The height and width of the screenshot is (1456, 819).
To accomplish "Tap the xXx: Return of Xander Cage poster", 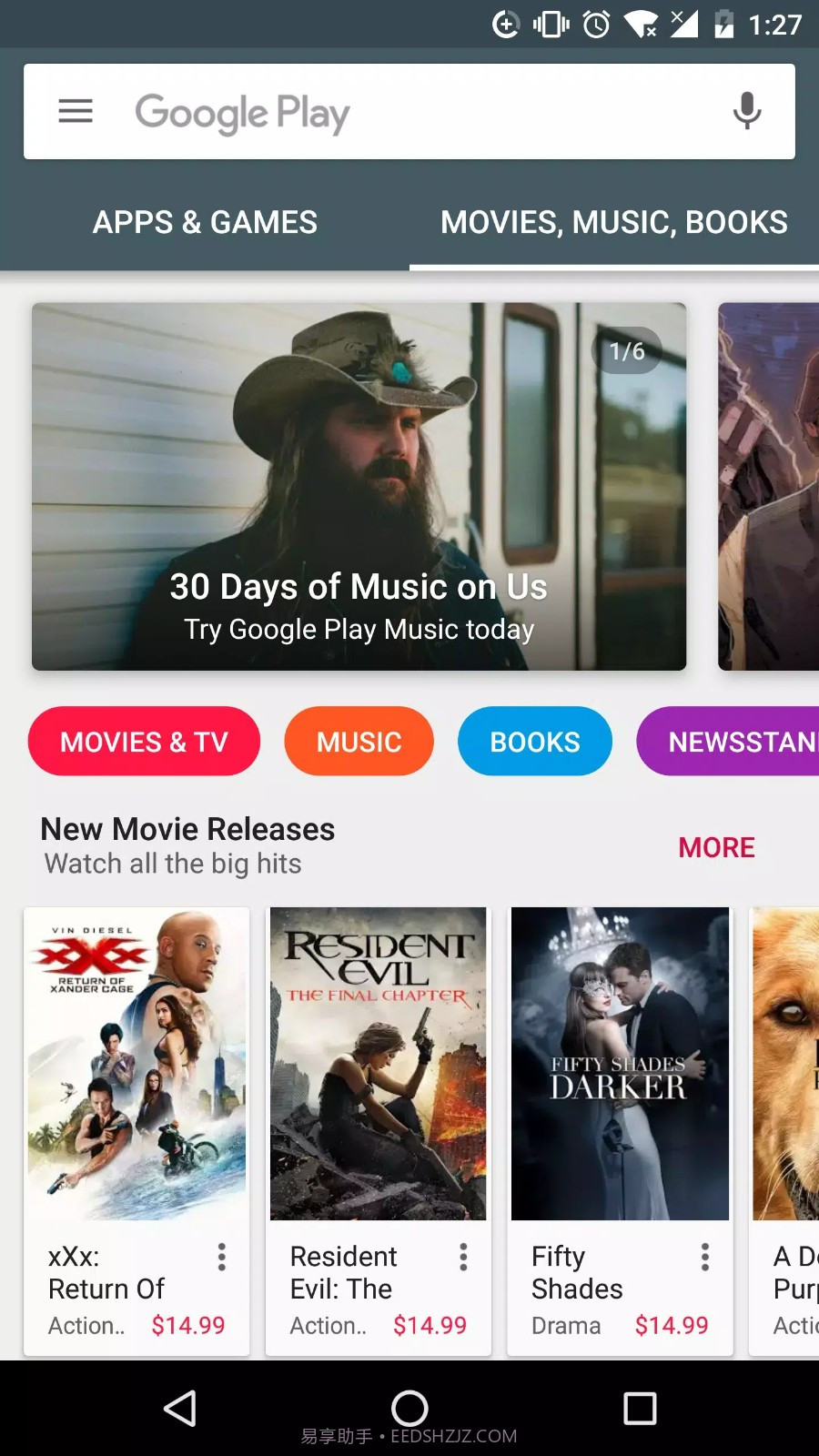I will pos(136,1063).
